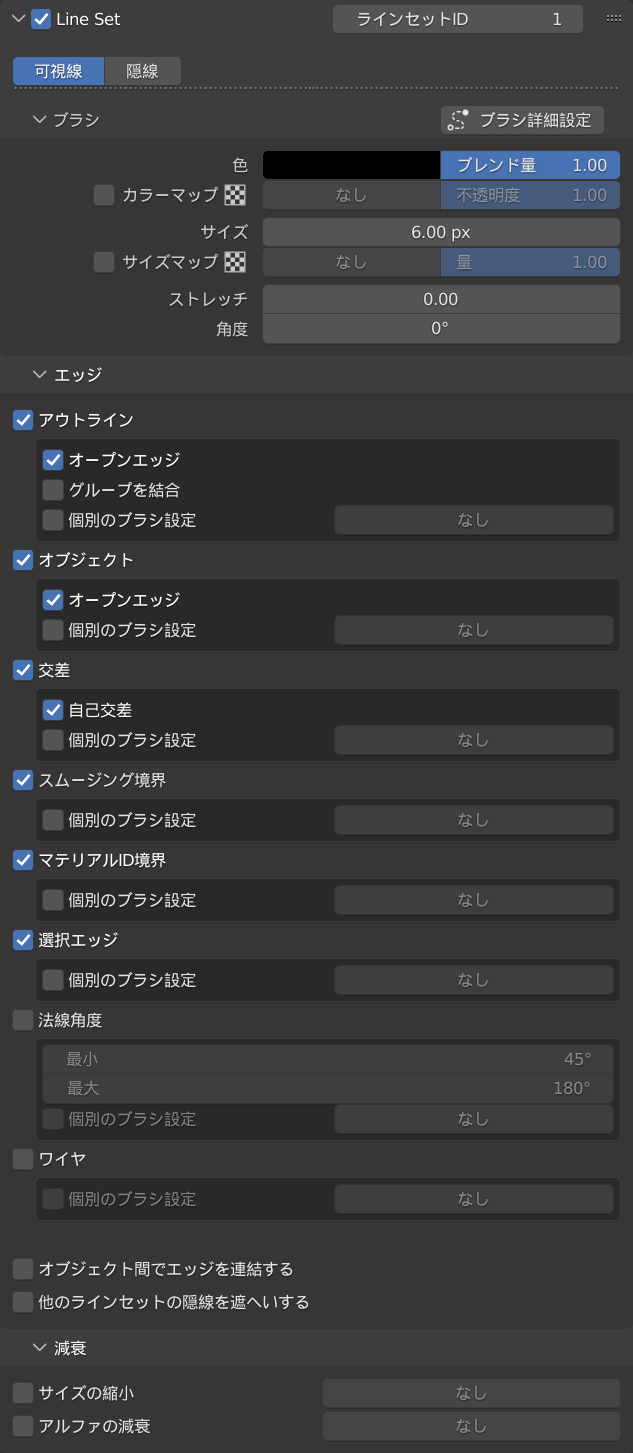Enable the サイズマップ checkbox
The image size is (633, 1453).
coord(104,262)
